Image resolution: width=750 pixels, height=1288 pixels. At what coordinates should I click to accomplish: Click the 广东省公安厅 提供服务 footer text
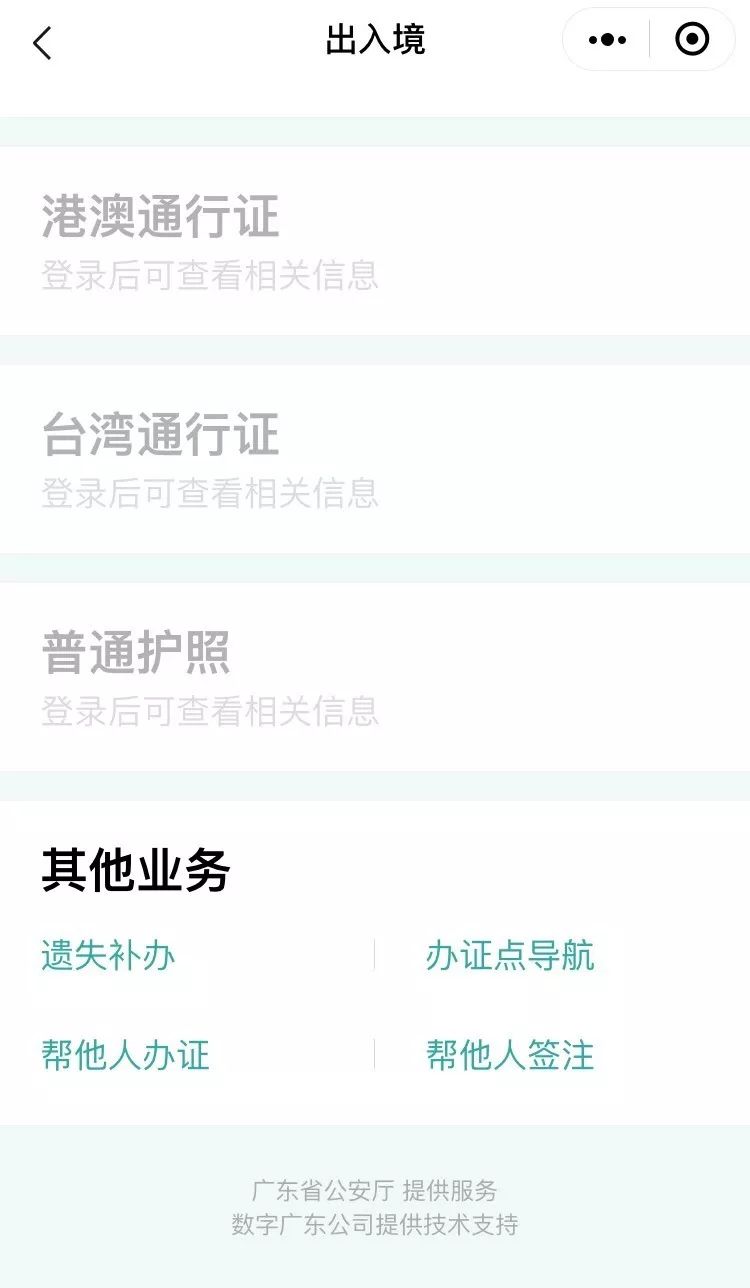point(375,1190)
